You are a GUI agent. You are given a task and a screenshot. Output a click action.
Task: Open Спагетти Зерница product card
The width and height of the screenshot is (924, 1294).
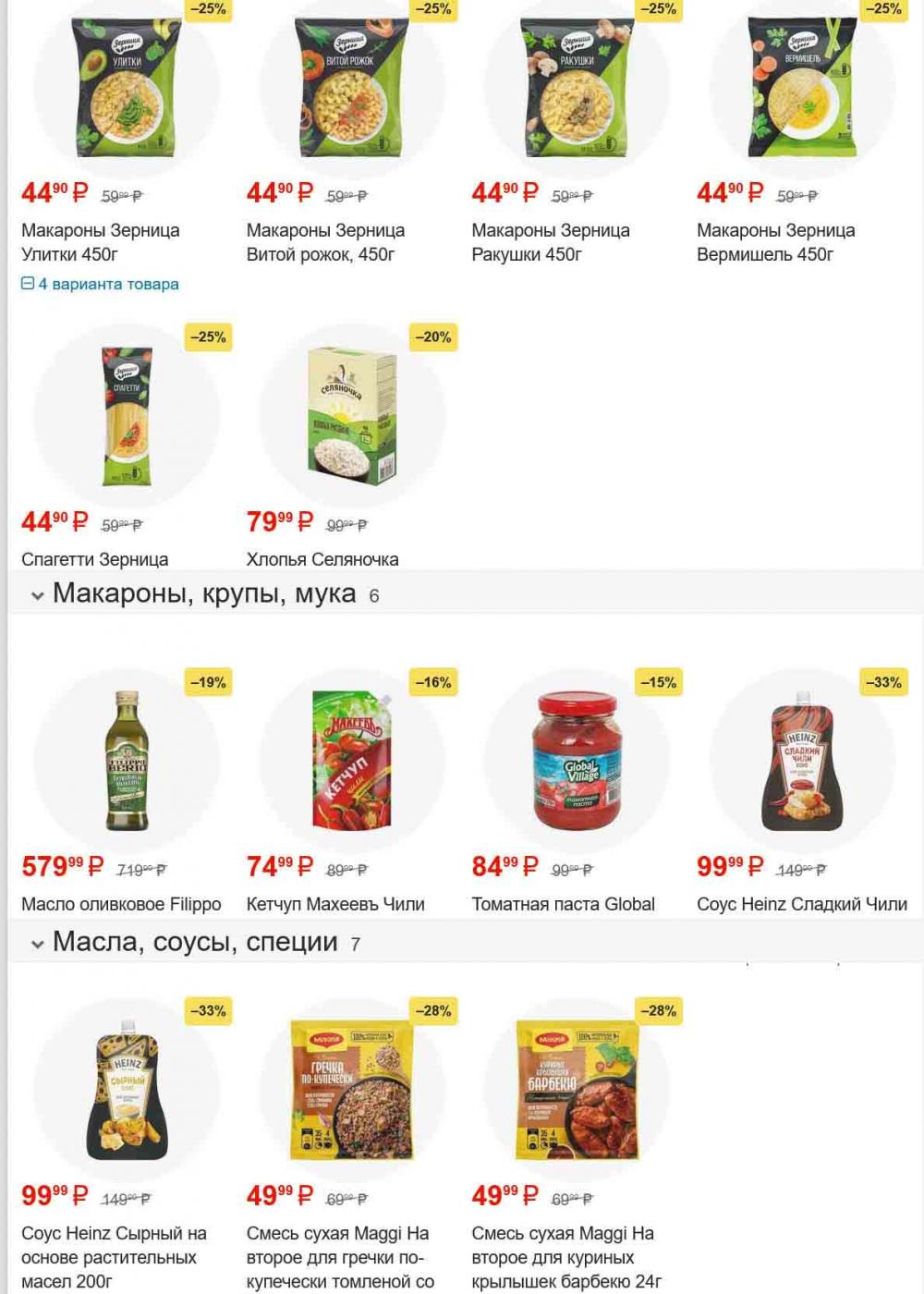(x=94, y=559)
